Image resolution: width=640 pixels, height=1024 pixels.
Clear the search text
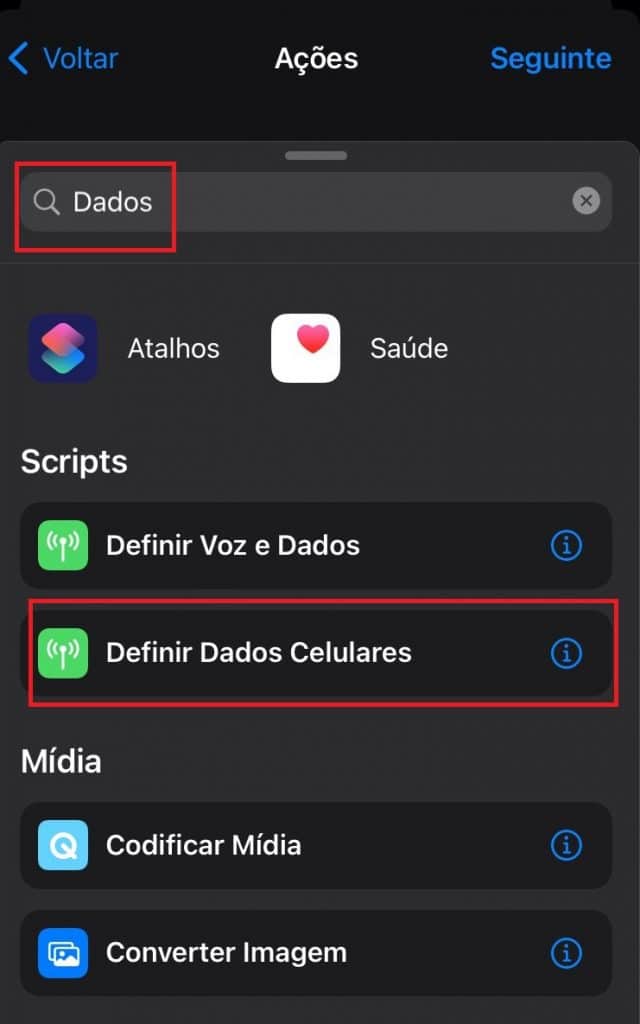(x=586, y=201)
